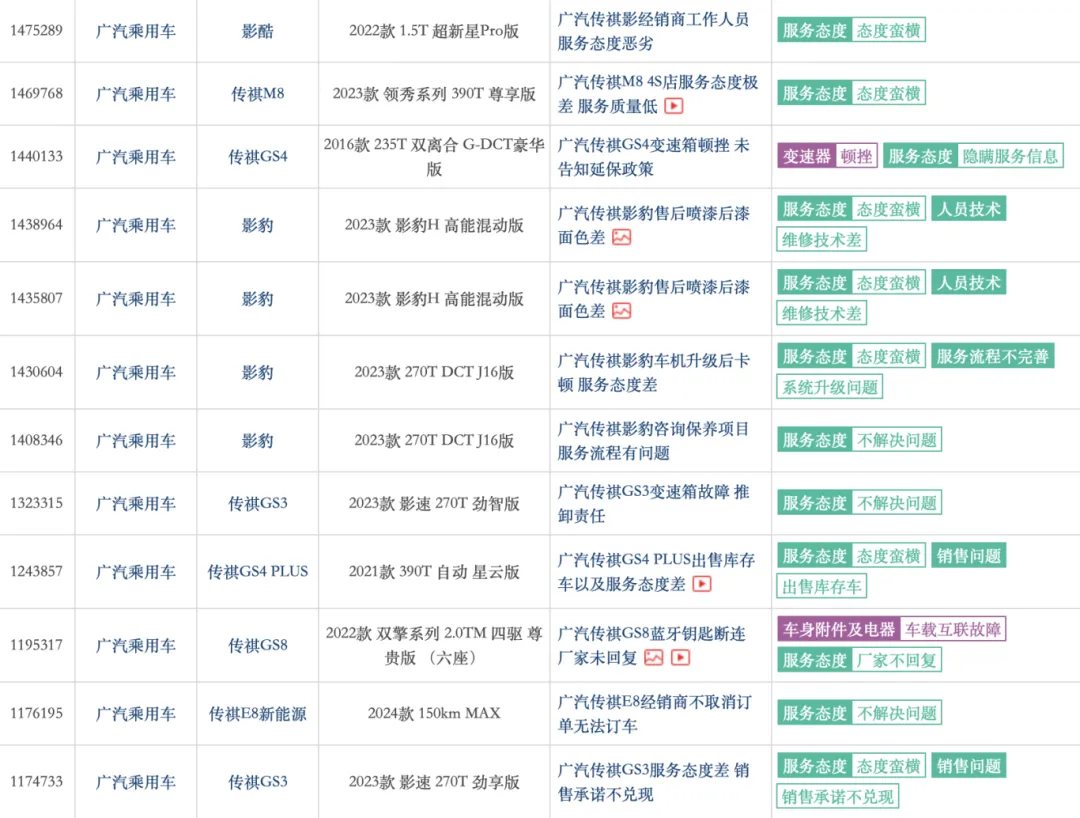View the 传祺E8新能源 model page

257,713
